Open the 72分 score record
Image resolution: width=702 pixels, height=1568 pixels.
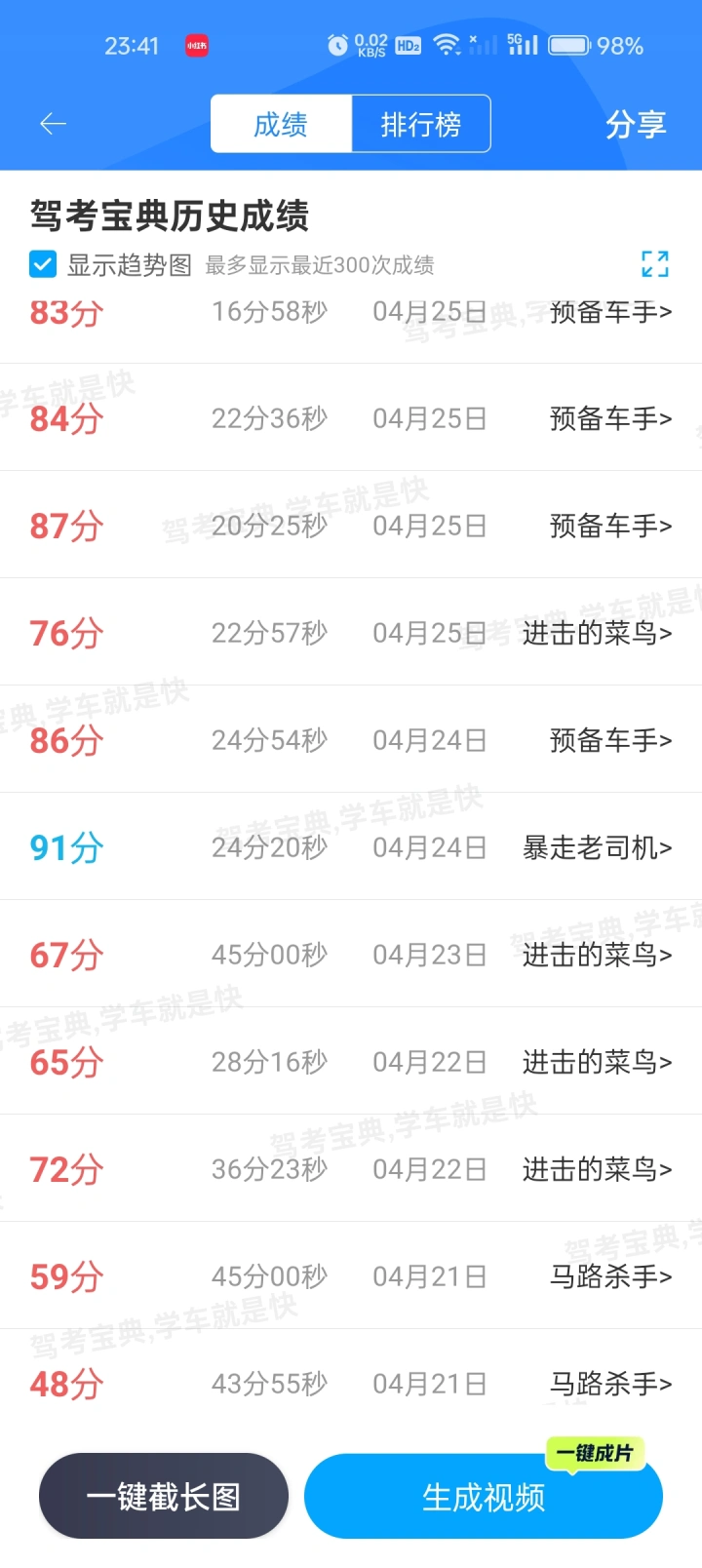coord(351,1169)
